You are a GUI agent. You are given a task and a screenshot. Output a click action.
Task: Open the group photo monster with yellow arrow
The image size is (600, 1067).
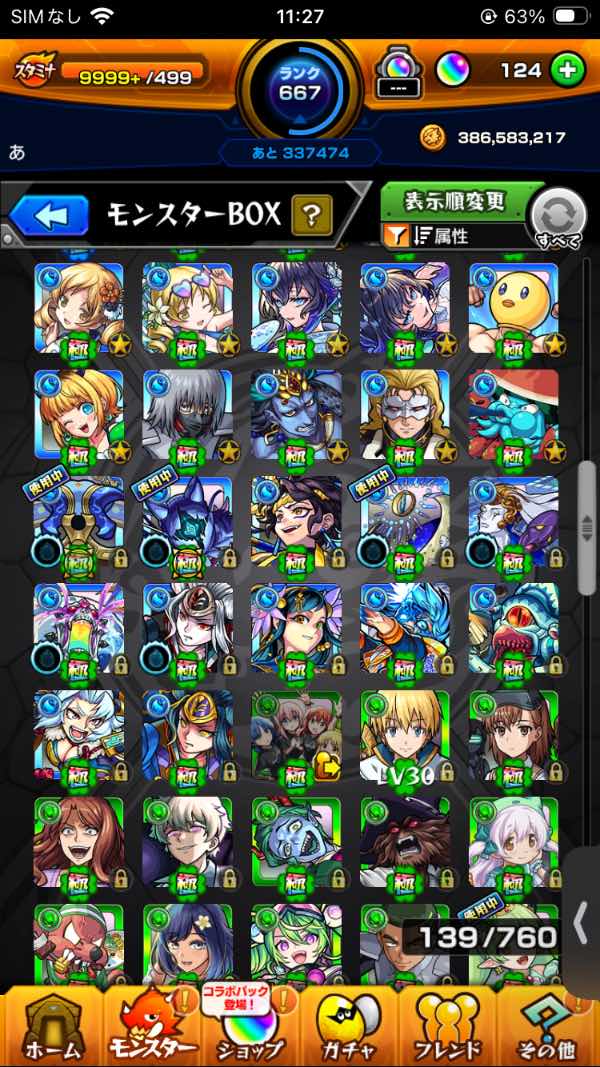tap(296, 737)
